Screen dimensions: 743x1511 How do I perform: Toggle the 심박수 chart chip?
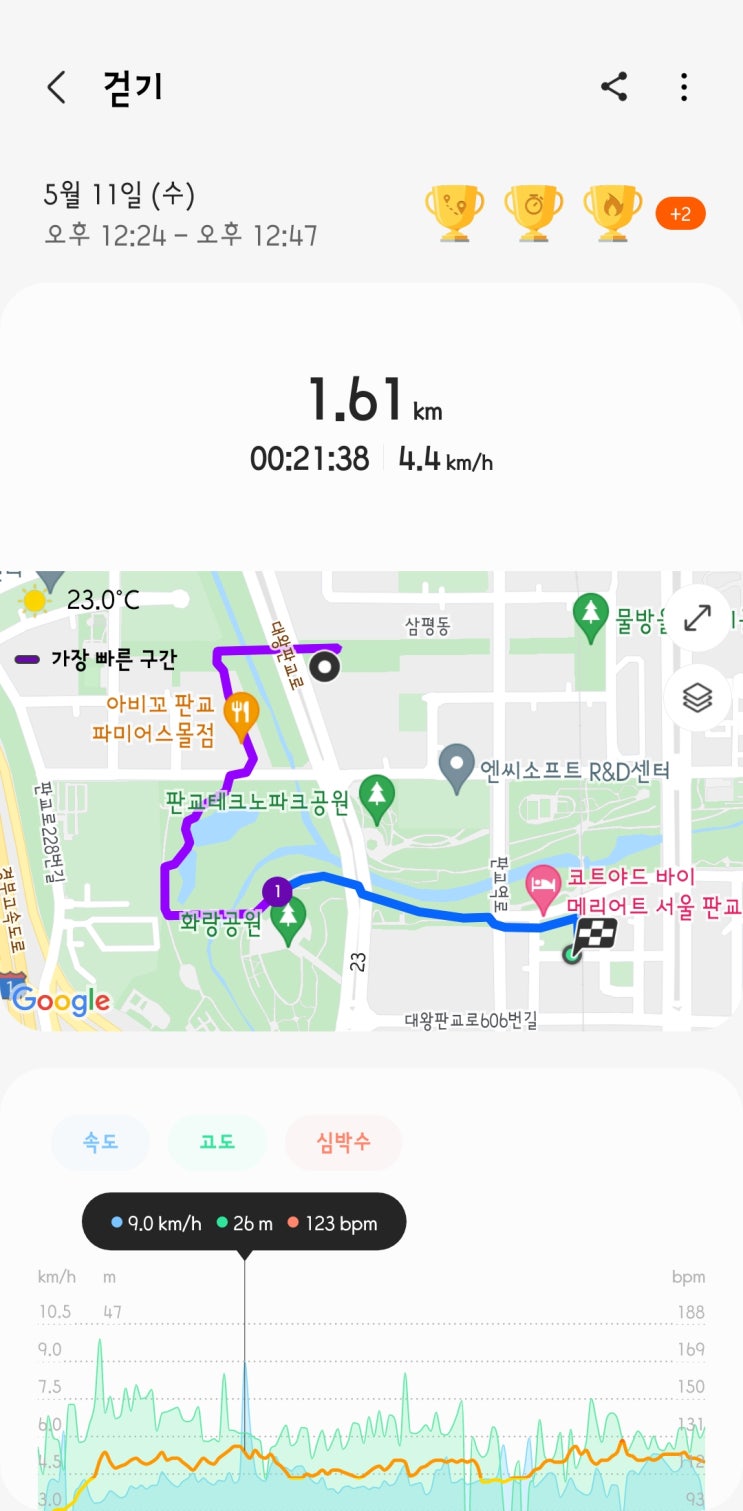343,1142
